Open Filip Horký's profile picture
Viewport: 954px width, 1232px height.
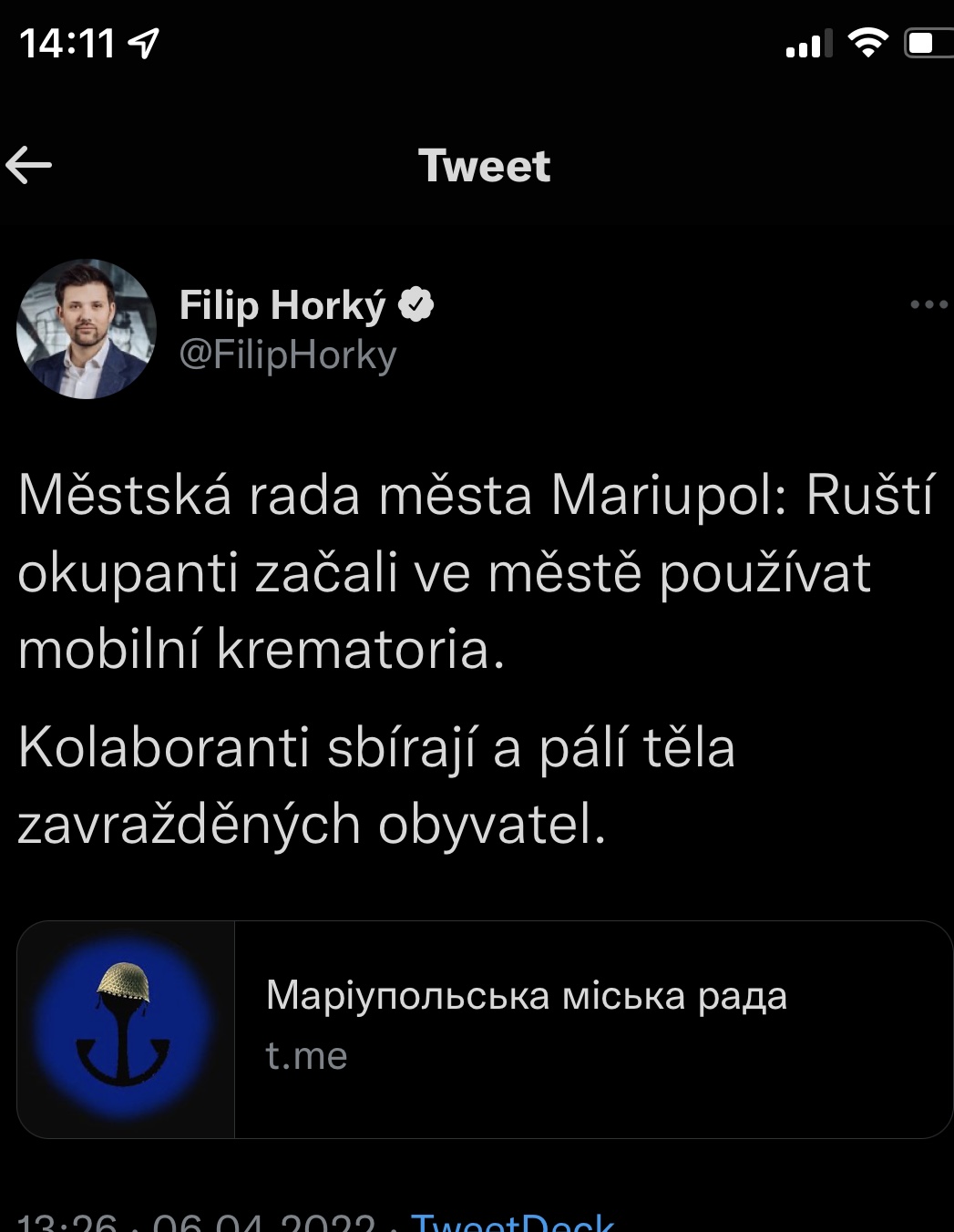tap(87, 329)
